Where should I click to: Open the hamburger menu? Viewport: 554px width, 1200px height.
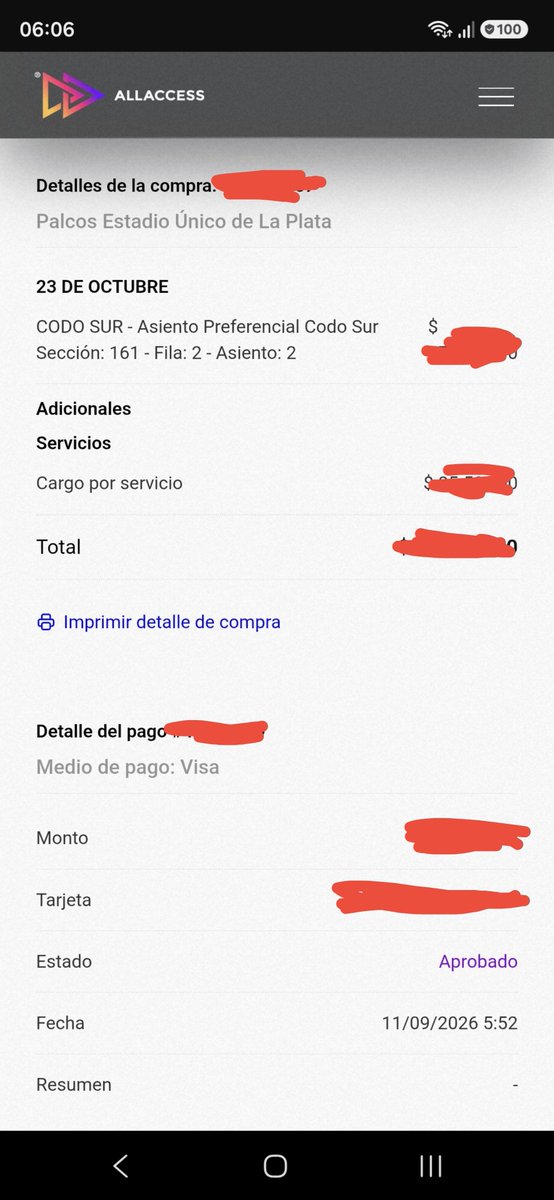click(496, 96)
